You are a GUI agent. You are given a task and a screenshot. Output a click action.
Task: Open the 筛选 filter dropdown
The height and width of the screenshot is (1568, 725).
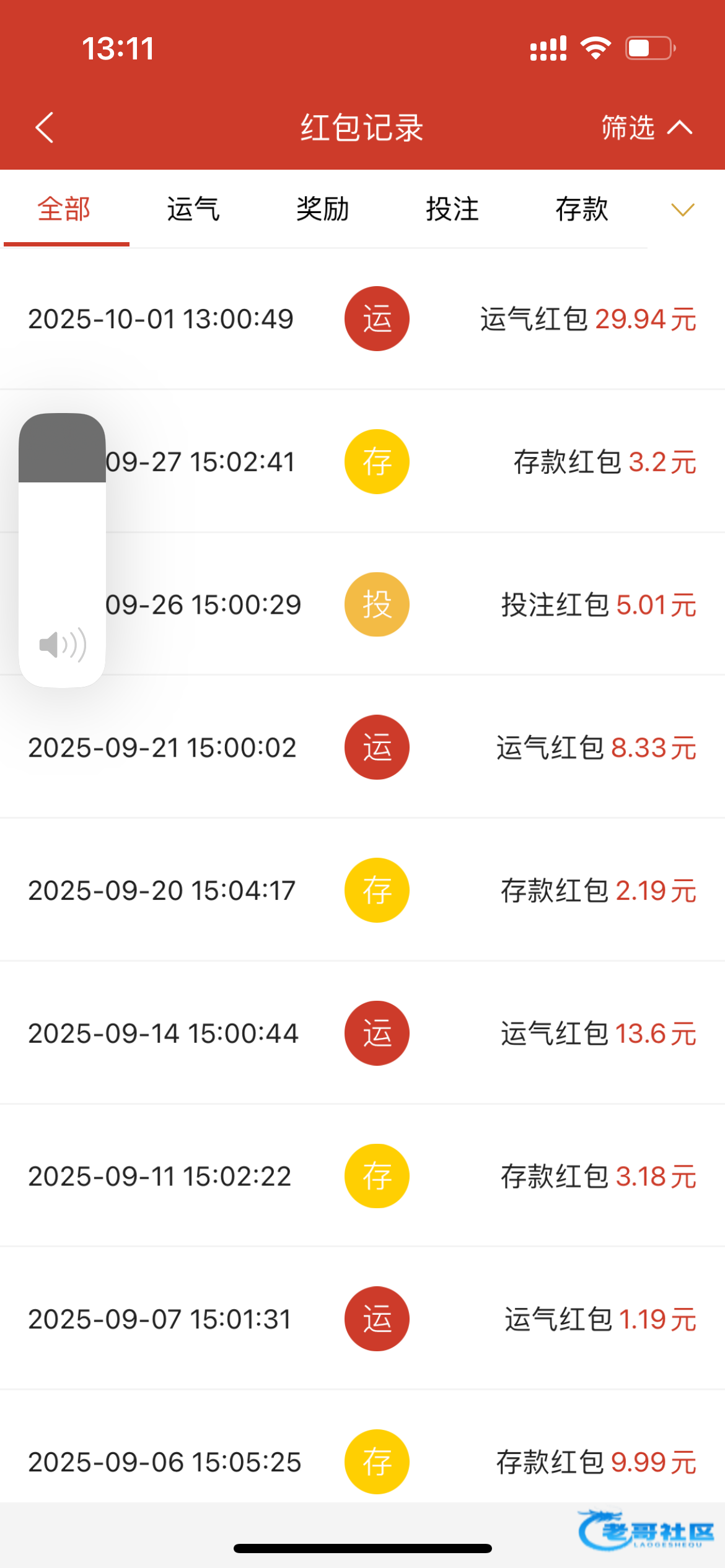point(646,128)
